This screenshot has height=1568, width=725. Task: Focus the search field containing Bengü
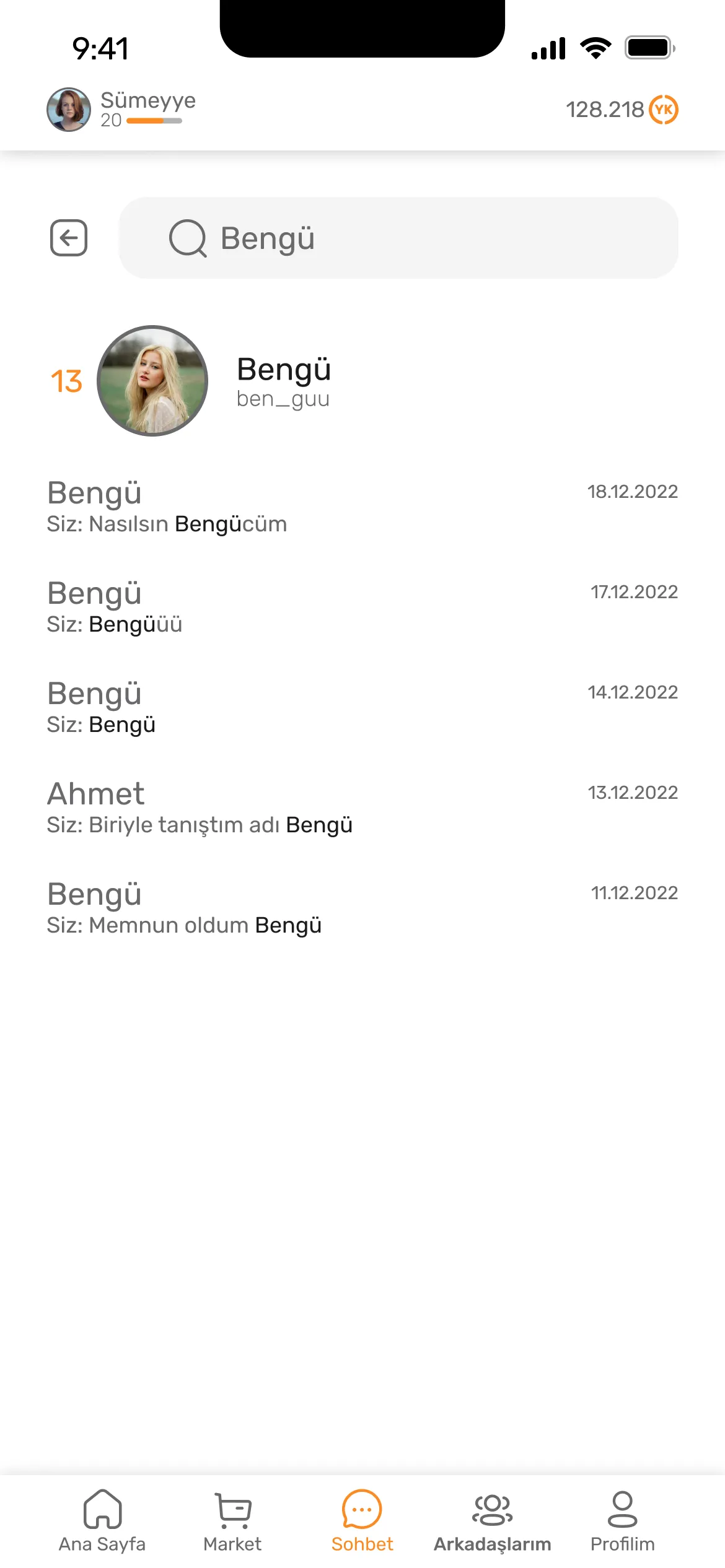click(398, 238)
